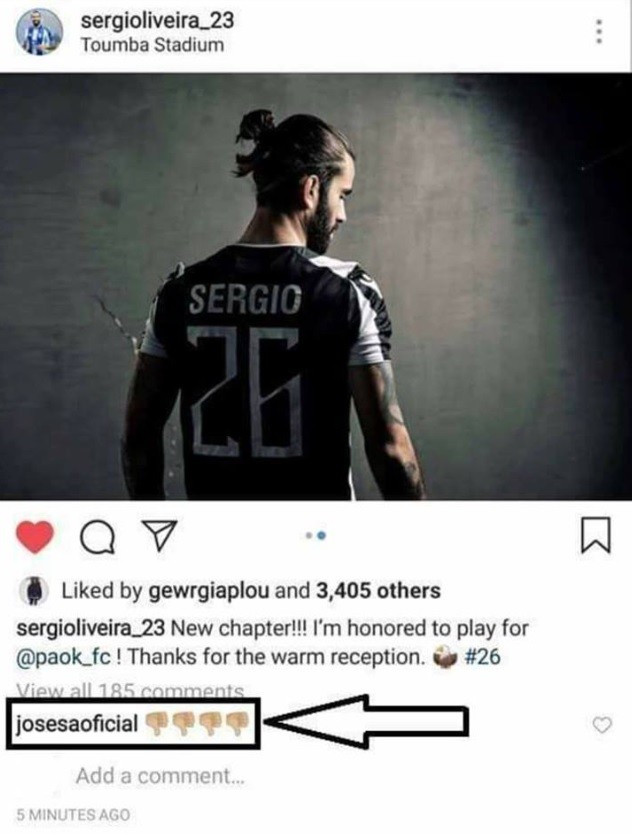Unlike the post via red heart

pyautogui.click(x=37, y=538)
